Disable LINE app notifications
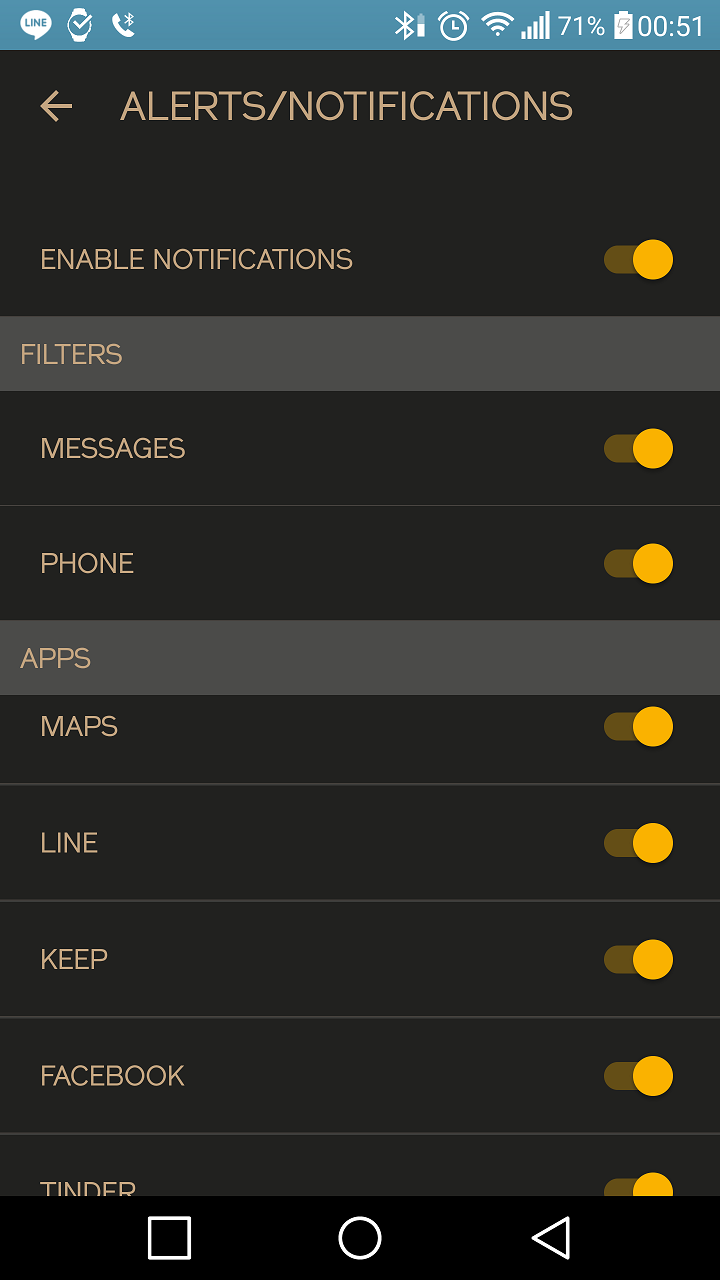The image size is (720, 1280). 638,843
